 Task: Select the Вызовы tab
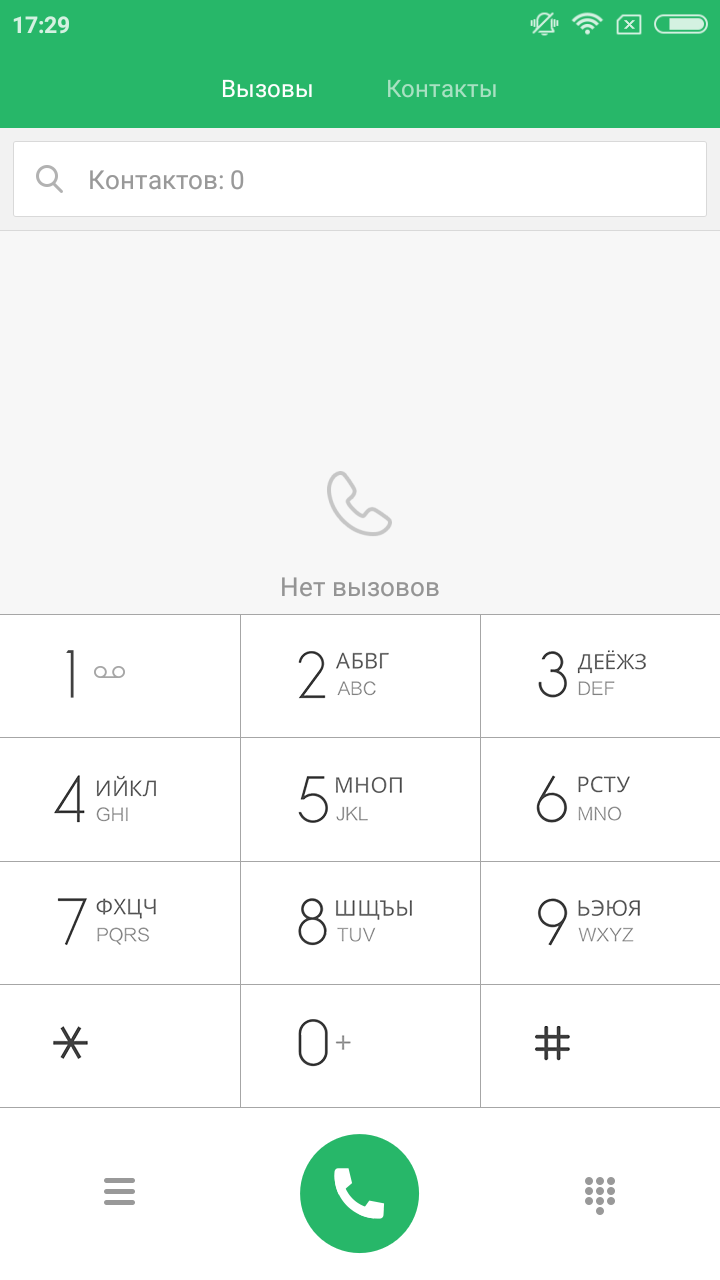pos(267,89)
